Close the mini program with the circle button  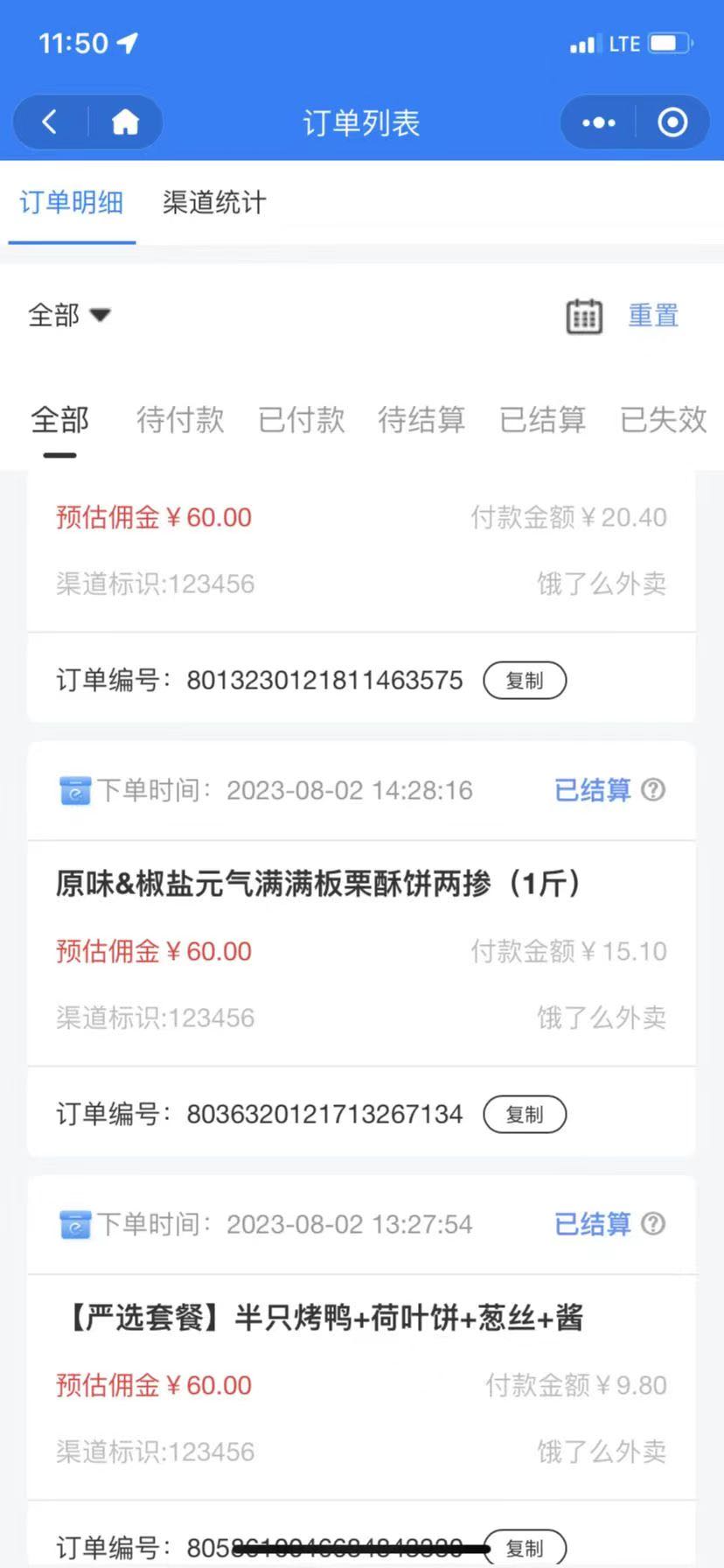672,122
